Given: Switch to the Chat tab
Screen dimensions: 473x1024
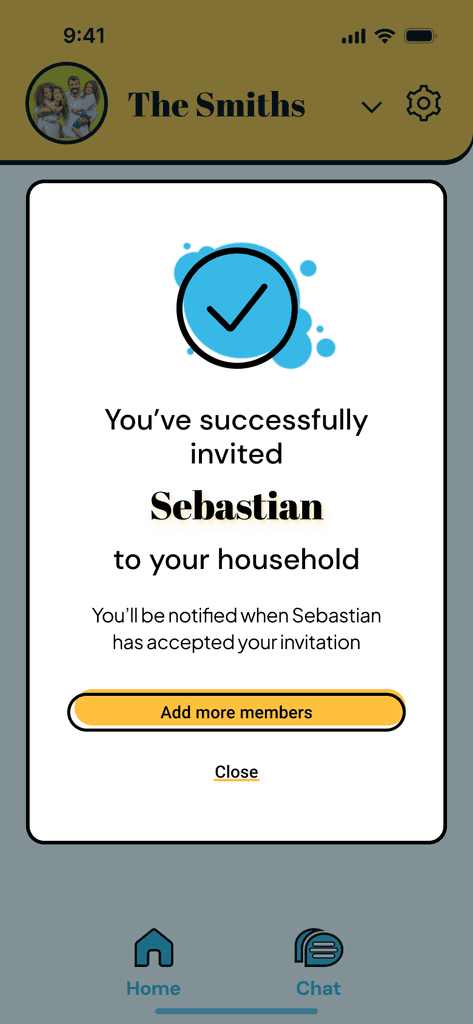Looking at the screenshot, I should (x=319, y=961).
